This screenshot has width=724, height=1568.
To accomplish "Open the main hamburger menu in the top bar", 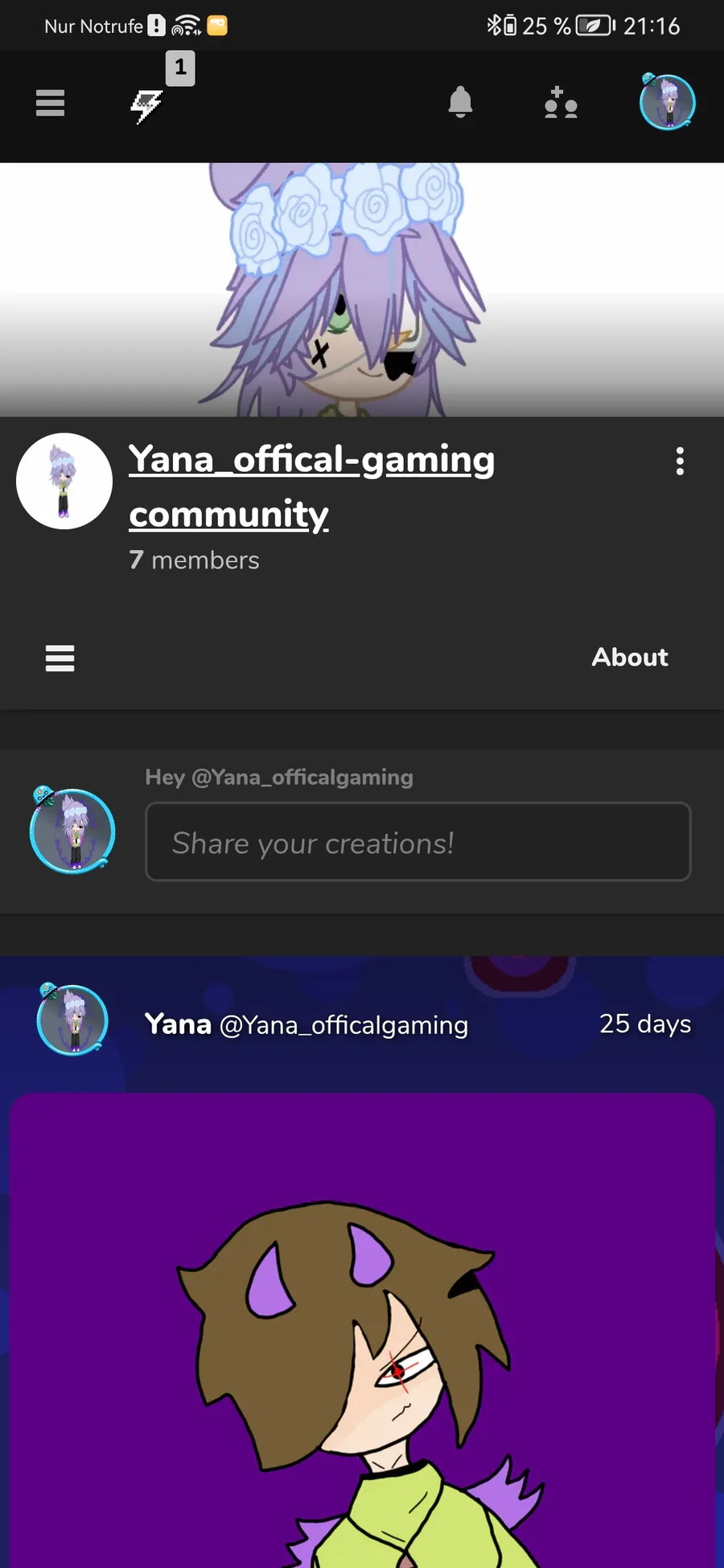I will click(50, 103).
